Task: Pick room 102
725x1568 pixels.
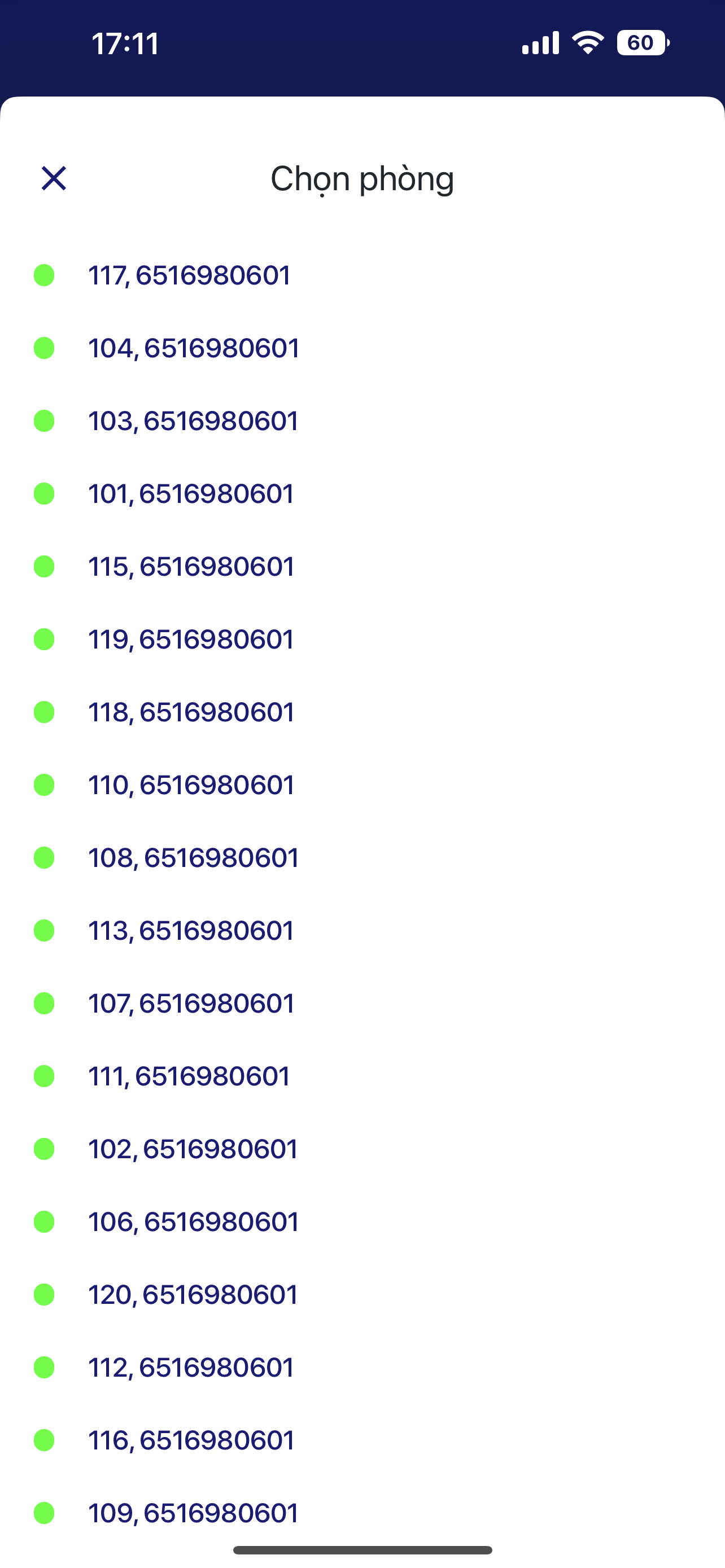Action: coord(362,1149)
